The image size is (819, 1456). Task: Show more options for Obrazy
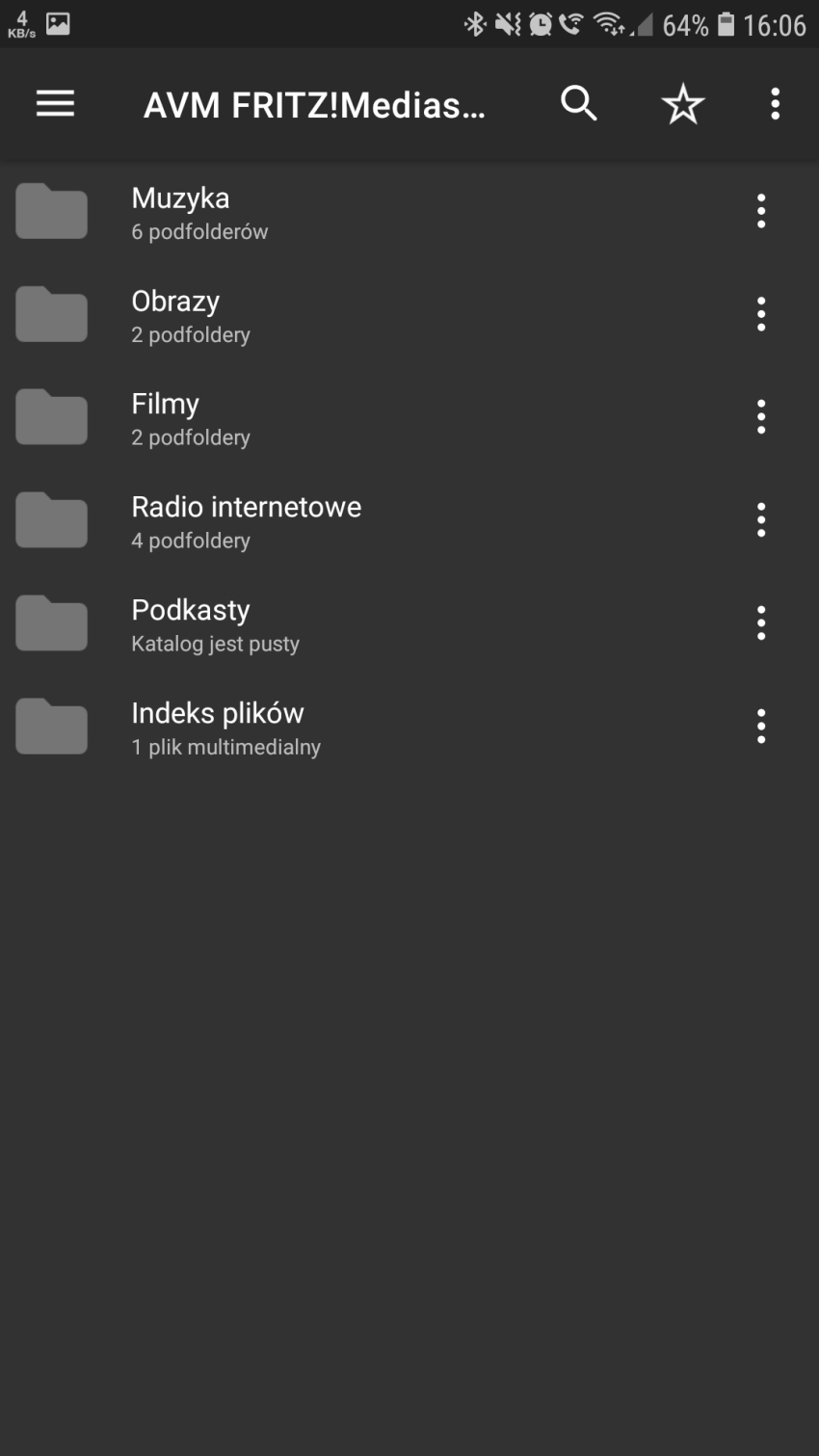761,314
